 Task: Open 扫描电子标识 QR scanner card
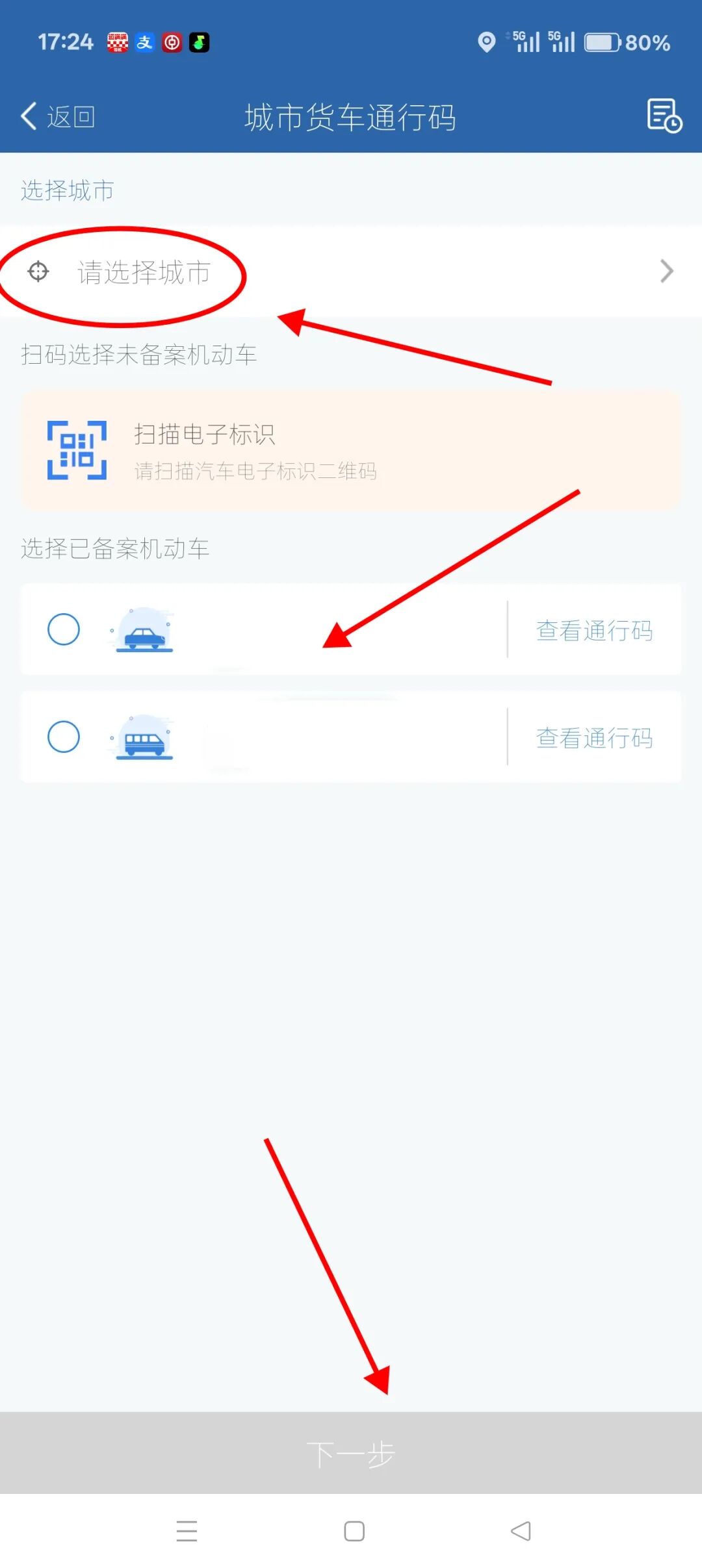[351, 451]
